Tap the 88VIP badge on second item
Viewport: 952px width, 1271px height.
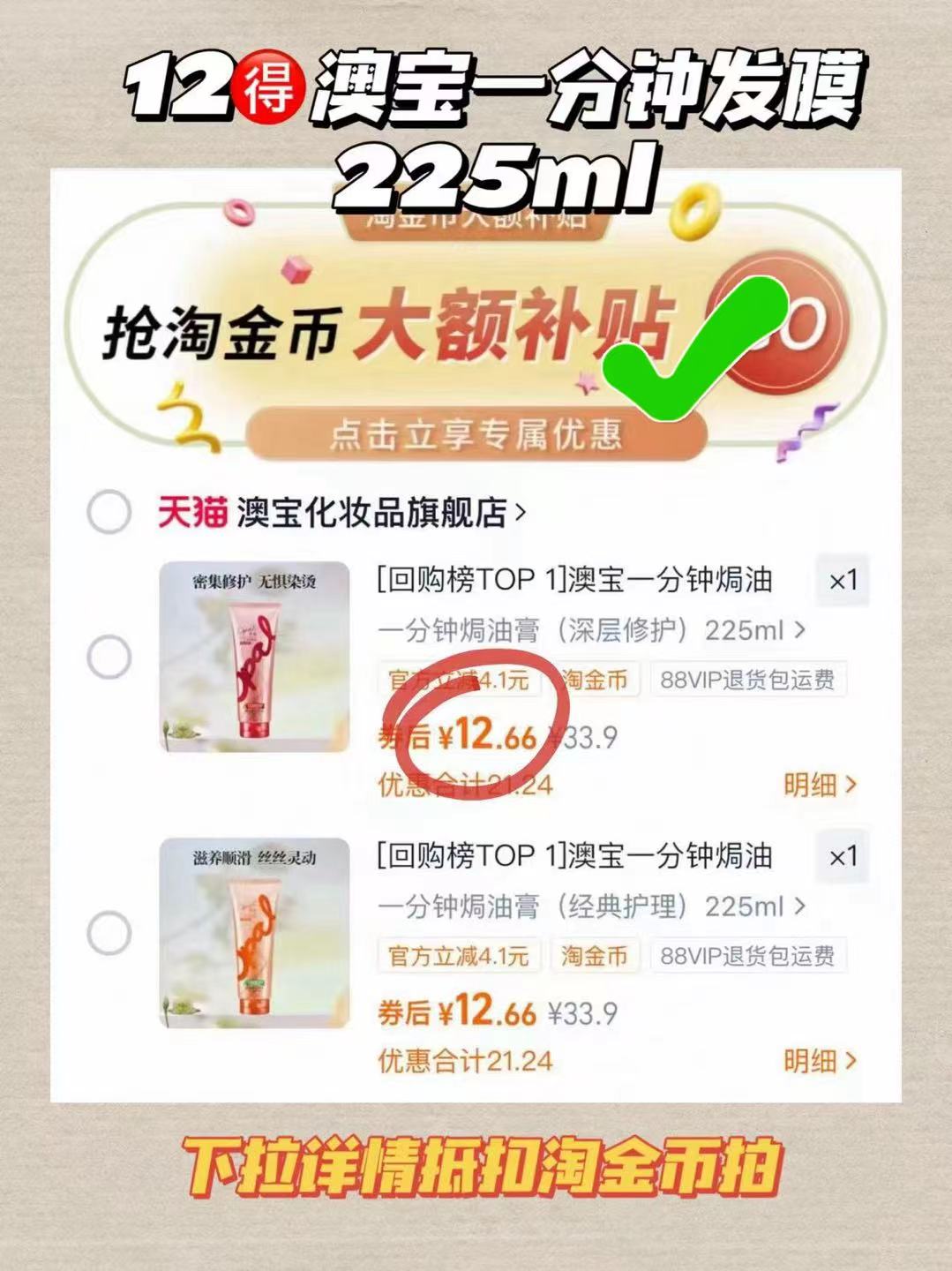pyautogui.click(x=749, y=955)
